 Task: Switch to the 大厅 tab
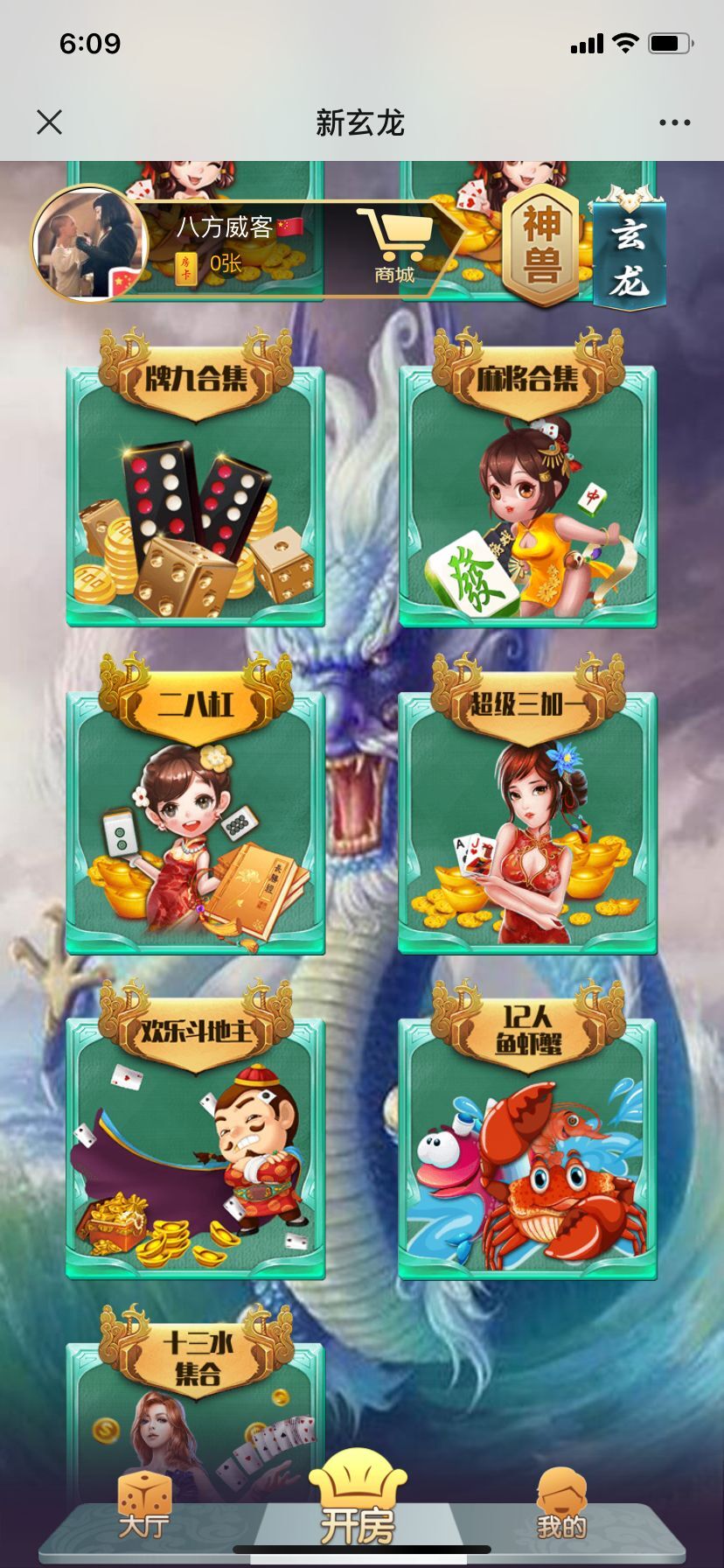point(144,1507)
